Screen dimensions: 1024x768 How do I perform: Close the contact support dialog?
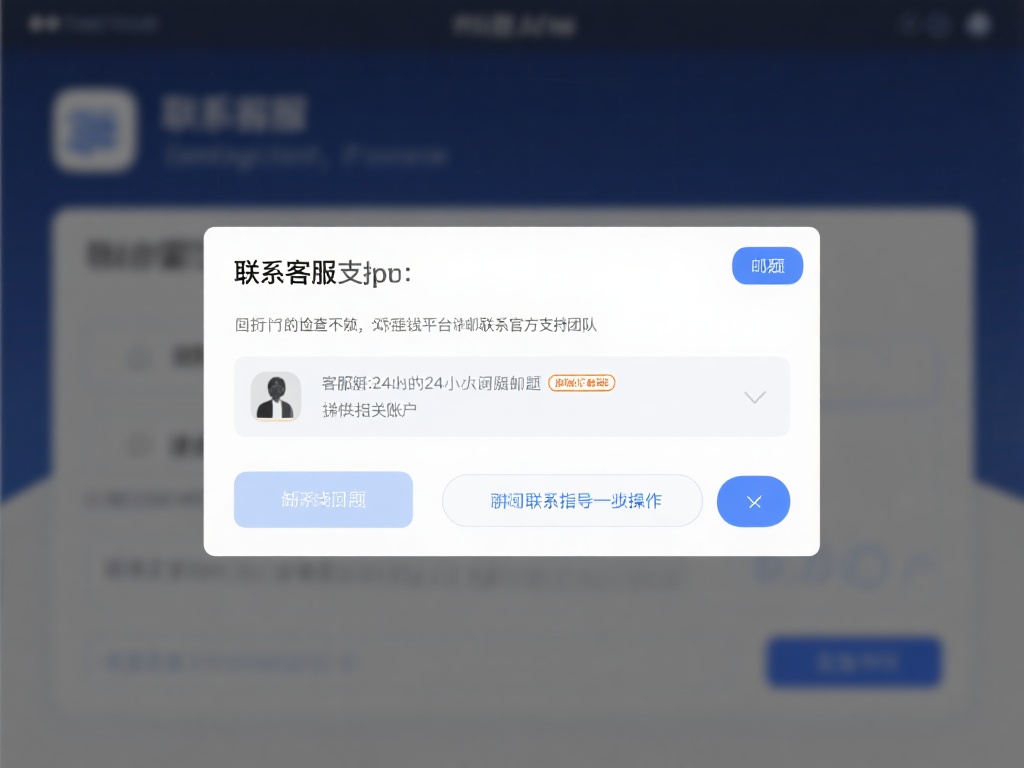(x=753, y=501)
